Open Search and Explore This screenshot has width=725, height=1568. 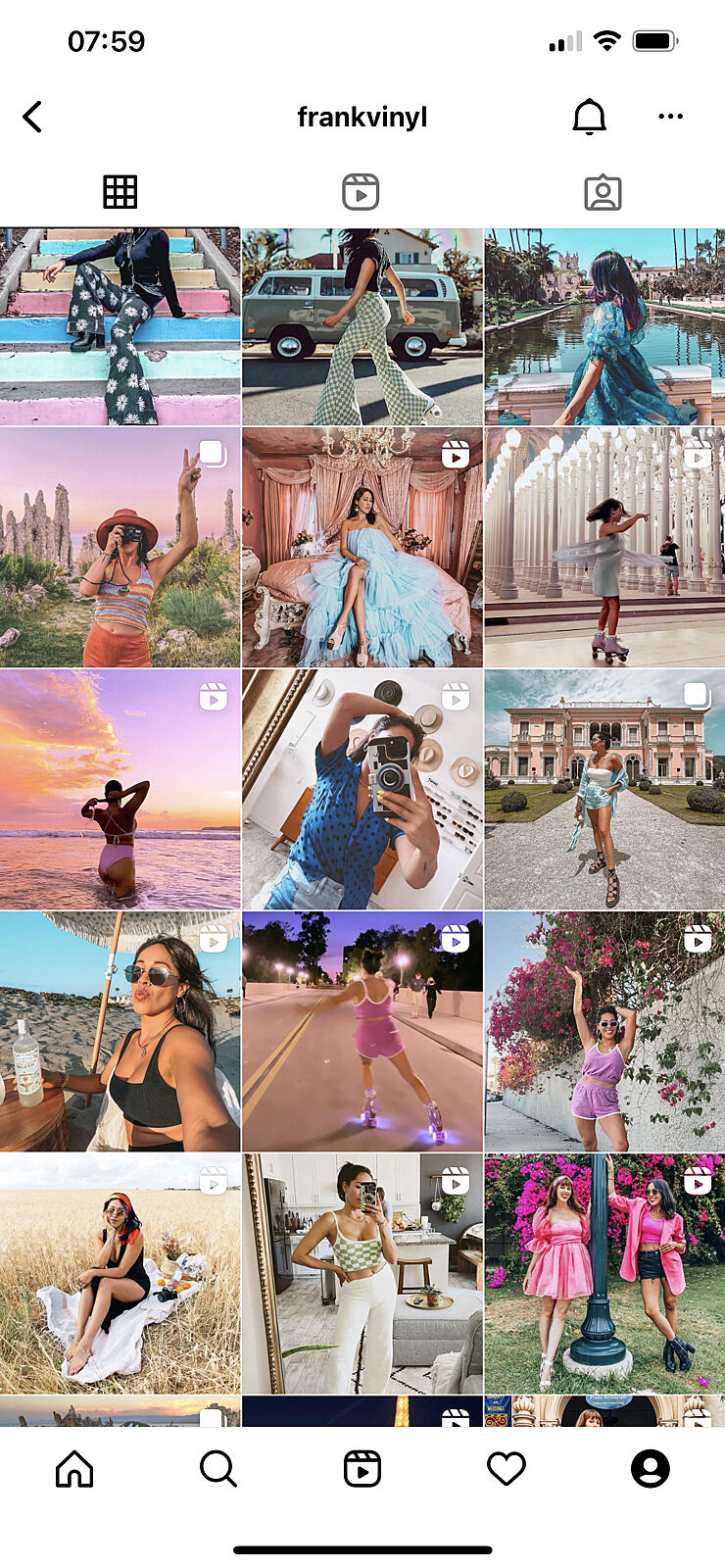click(x=217, y=1468)
